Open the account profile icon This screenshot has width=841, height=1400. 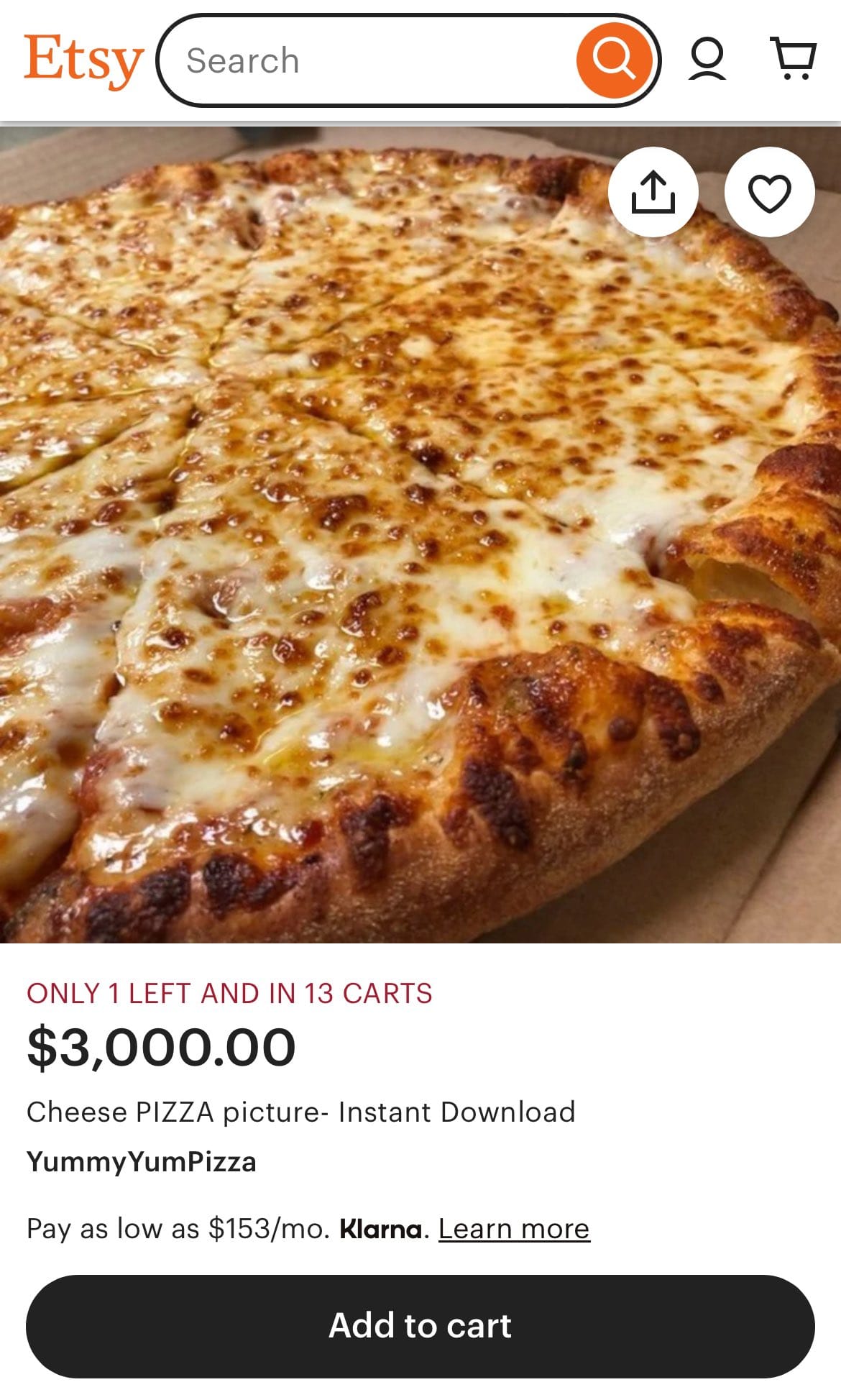(707, 59)
